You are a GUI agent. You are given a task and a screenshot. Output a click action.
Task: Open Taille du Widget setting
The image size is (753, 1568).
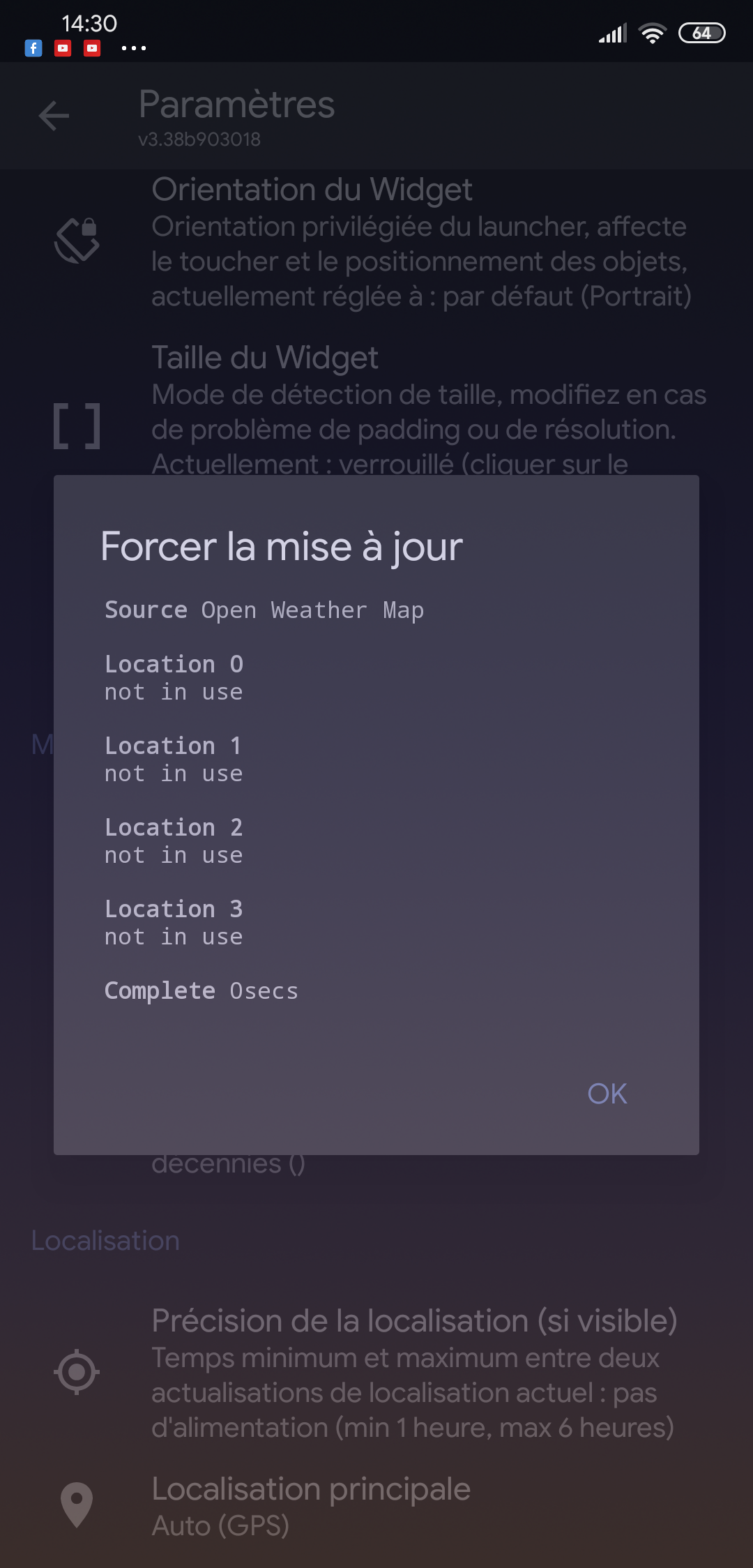click(x=376, y=407)
